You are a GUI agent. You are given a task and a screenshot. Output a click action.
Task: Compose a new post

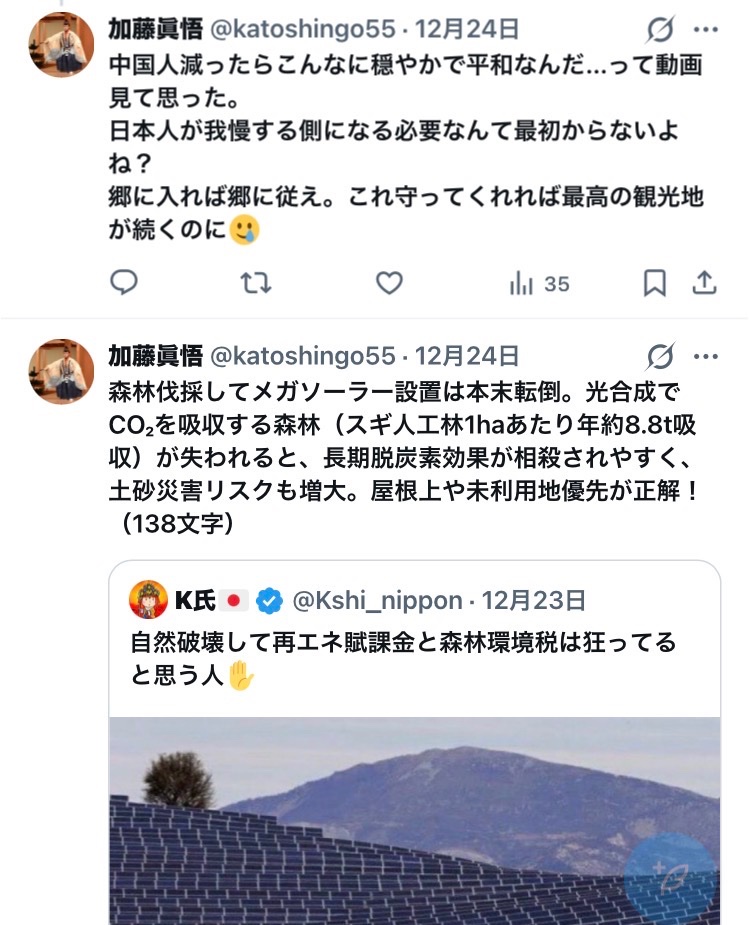670,874
